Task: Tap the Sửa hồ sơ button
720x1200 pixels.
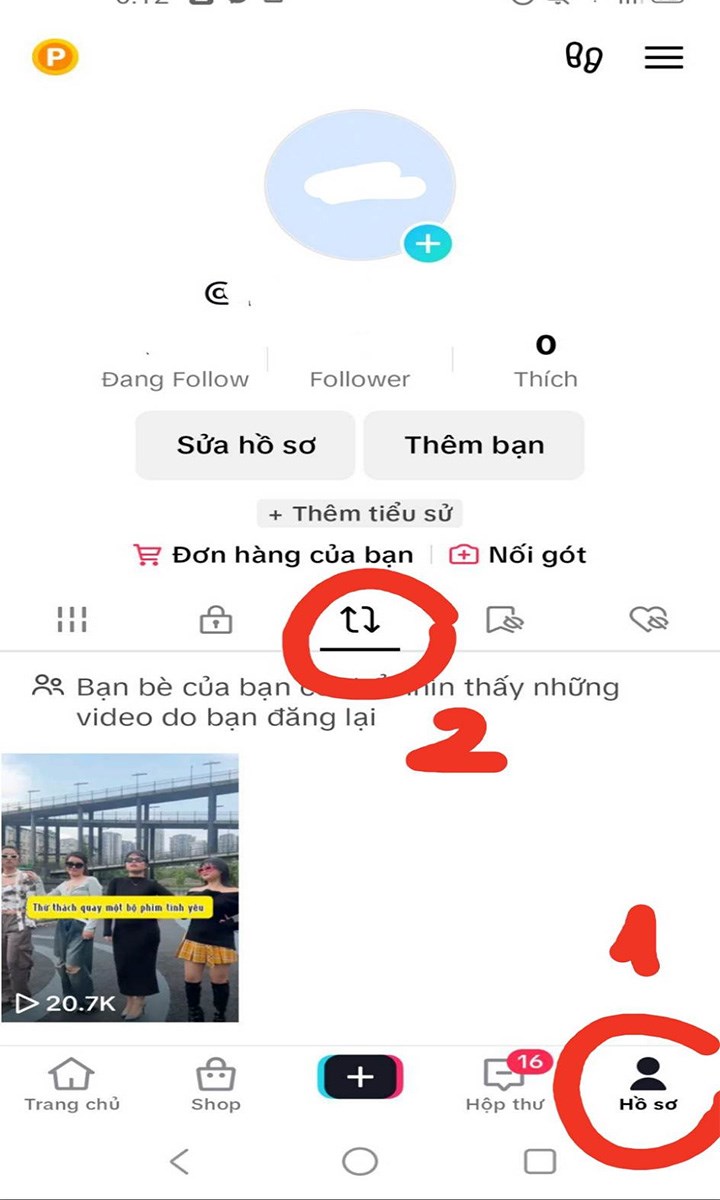Action: [x=244, y=445]
